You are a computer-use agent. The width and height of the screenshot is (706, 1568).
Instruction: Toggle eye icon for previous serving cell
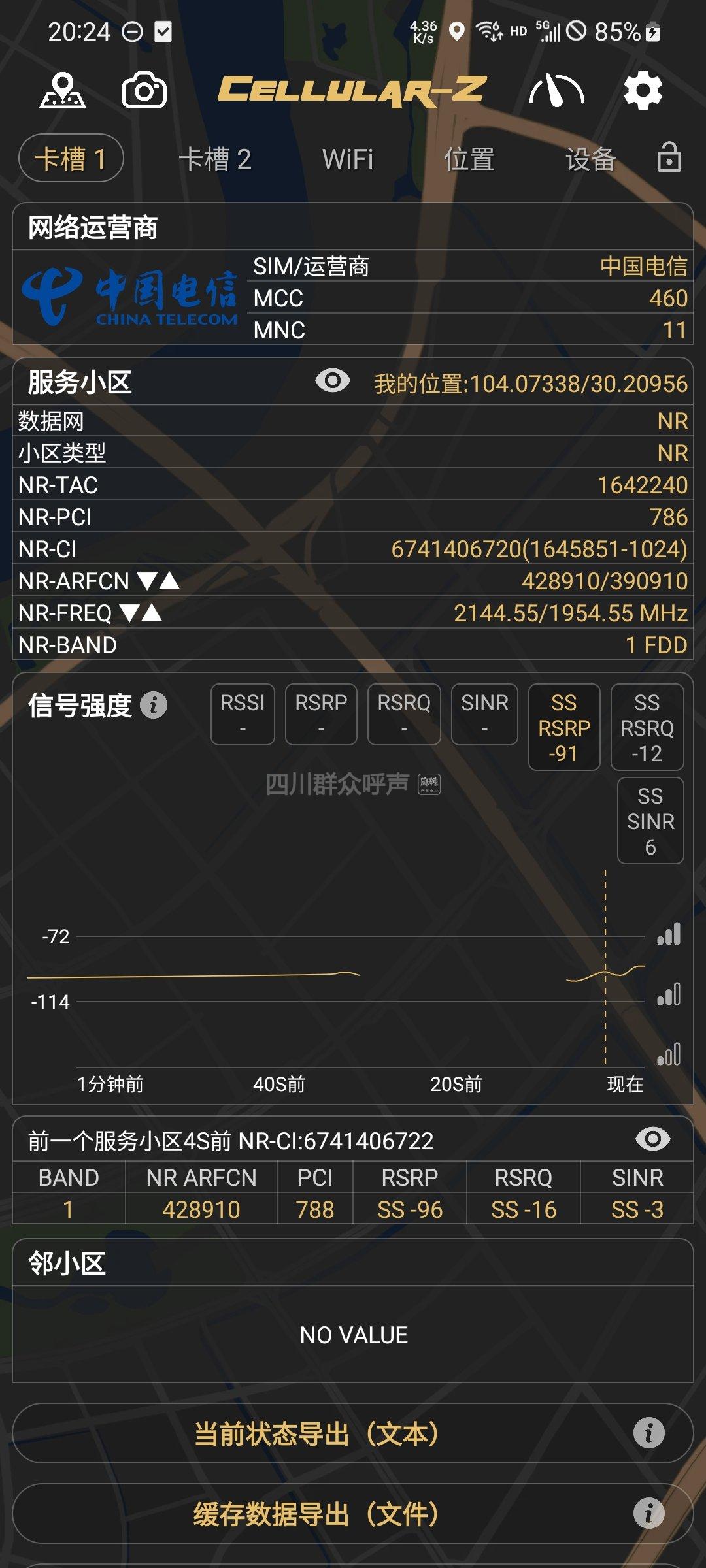point(652,1139)
